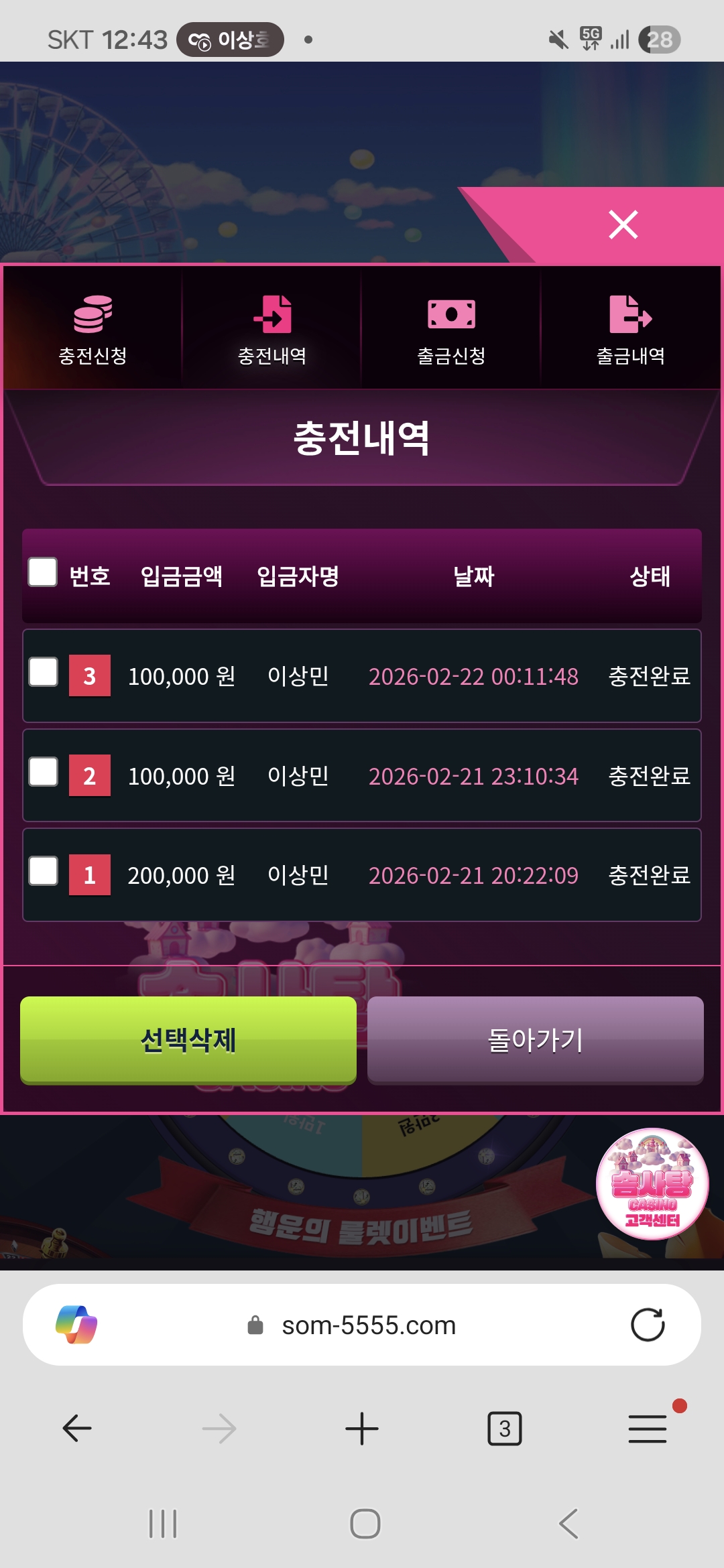Viewport: 724px width, 1568px height.
Task: View the 3 open browser tabs
Action: point(504,1428)
